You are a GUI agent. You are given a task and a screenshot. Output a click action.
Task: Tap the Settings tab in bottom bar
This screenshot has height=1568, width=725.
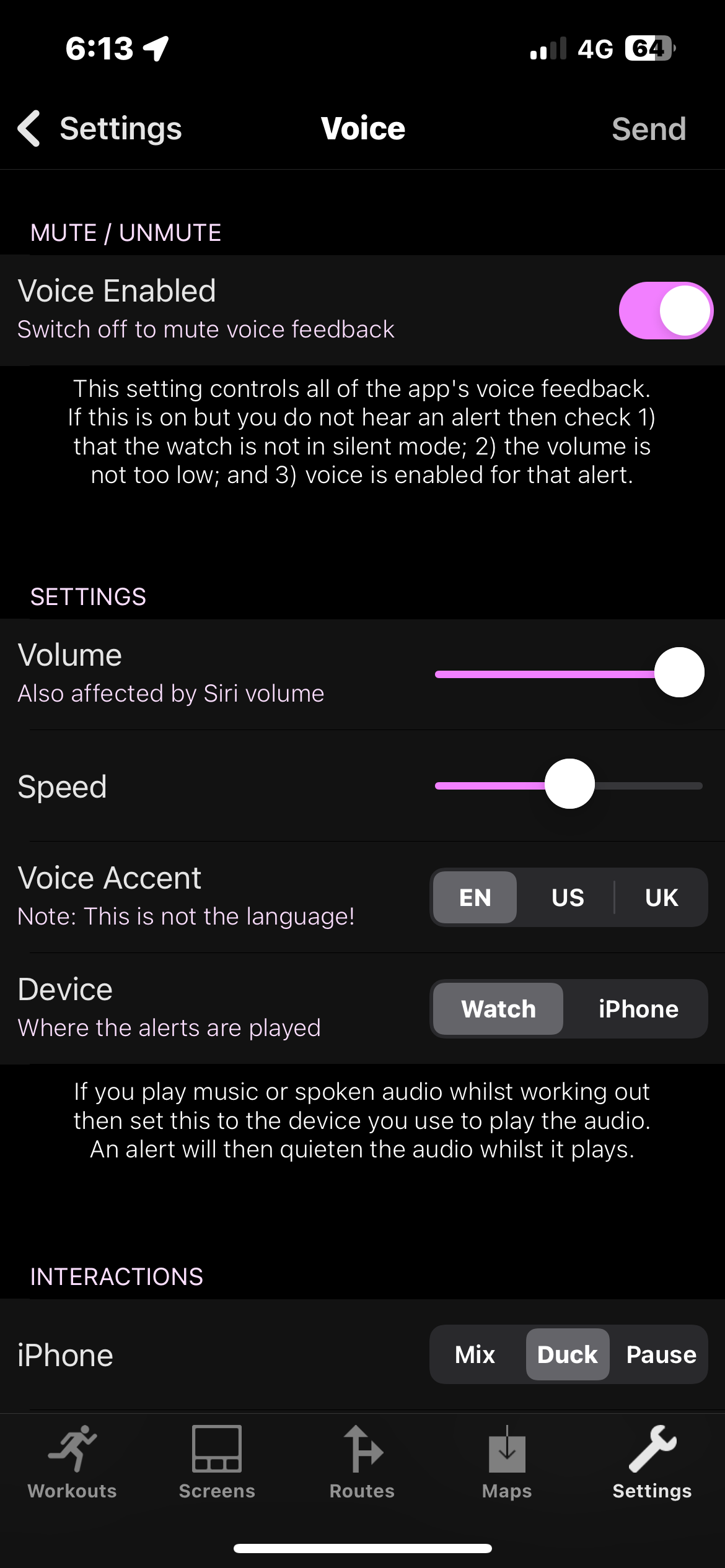tap(652, 1463)
